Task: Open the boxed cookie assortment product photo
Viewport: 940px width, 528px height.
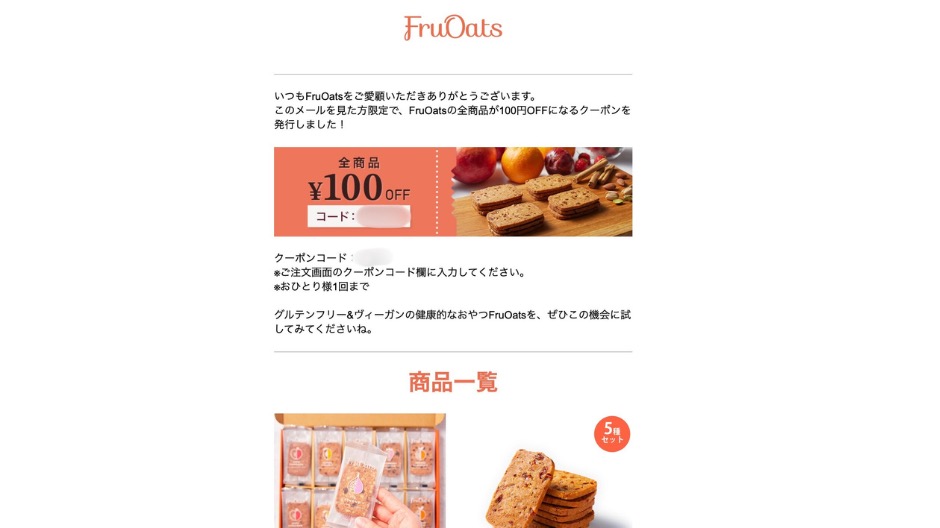Action: 360,470
